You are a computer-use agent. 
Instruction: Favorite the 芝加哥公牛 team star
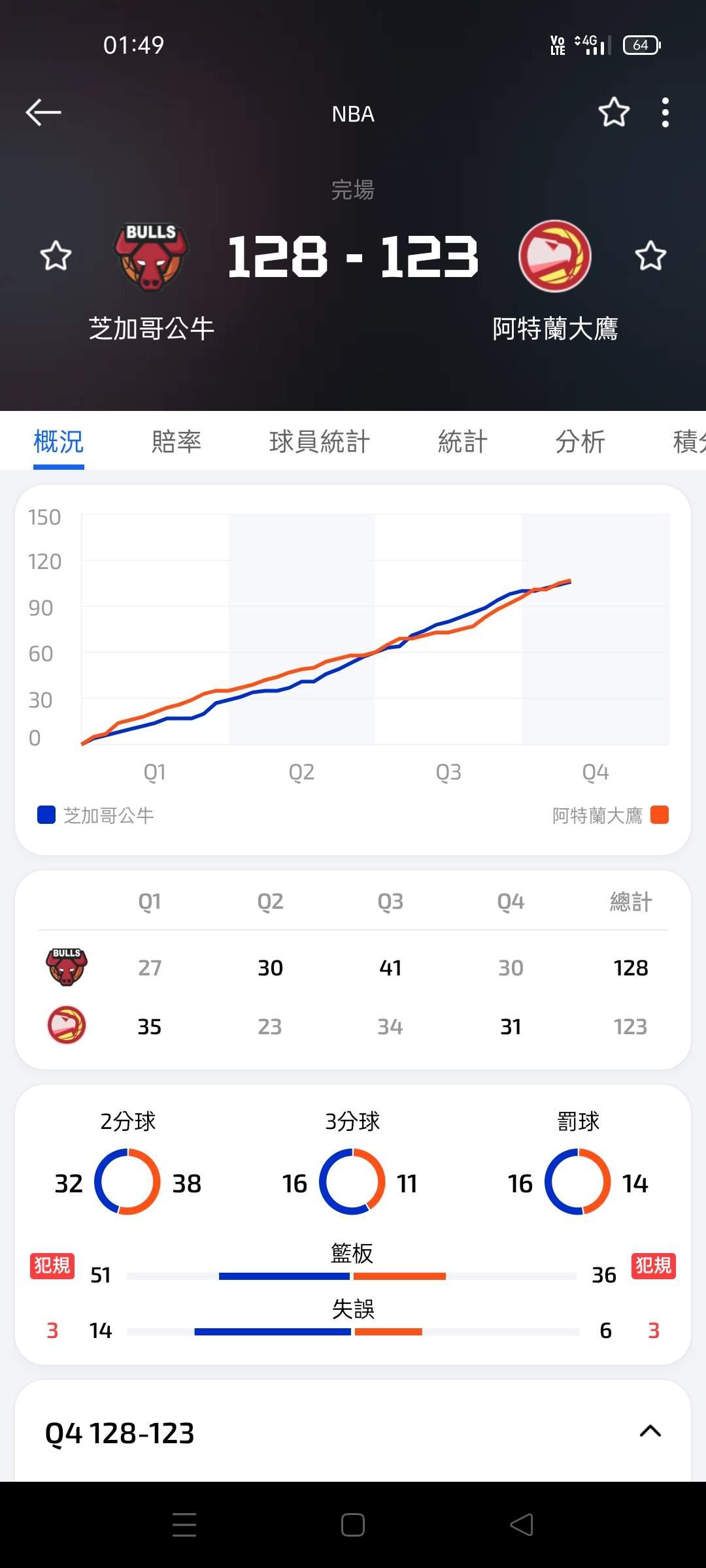coord(56,255)
